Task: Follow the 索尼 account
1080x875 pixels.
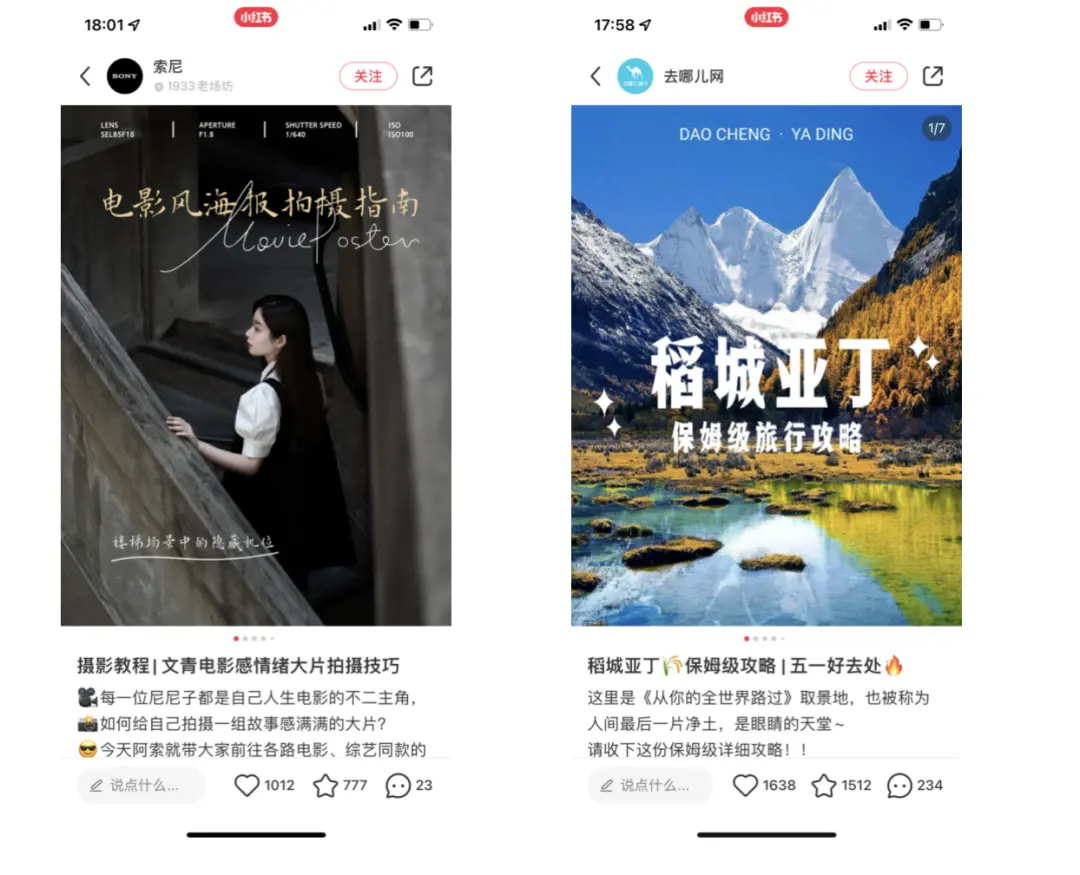Action: pyautogui.click(x=368, y=76)
